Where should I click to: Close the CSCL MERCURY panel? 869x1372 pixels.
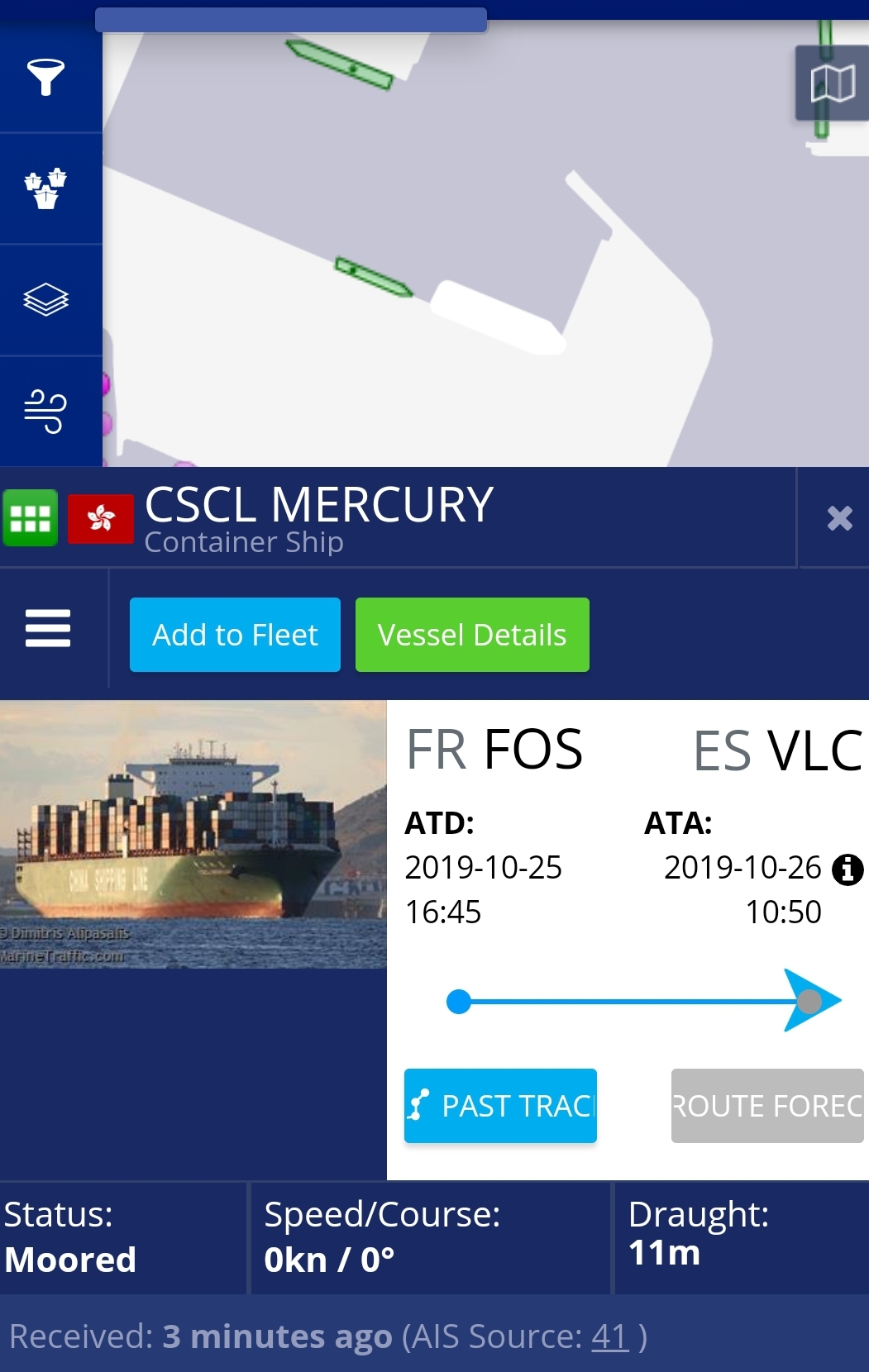pos(839,518)
